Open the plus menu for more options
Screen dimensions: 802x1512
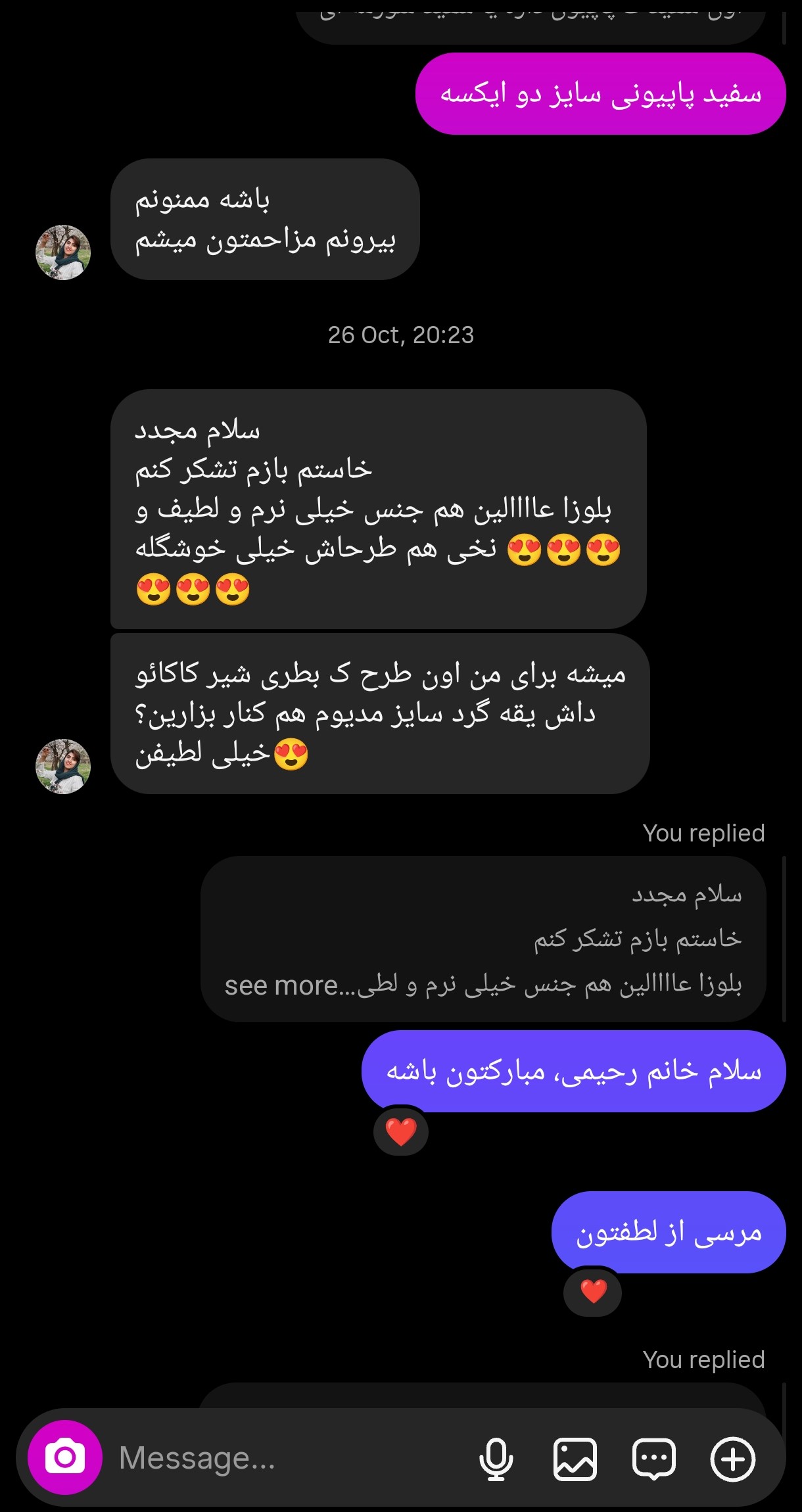(x=732, y=1459)
